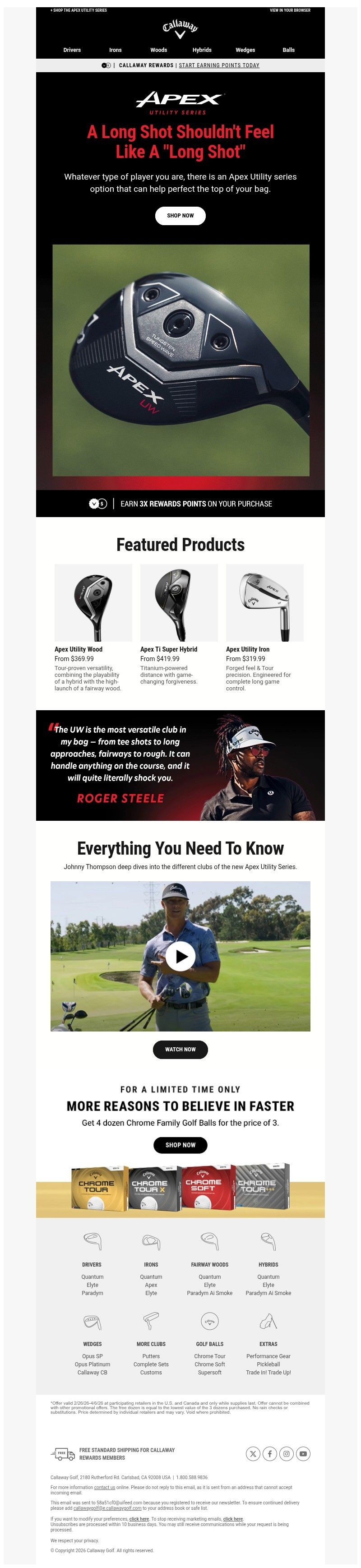Shop the Chrome Family golf balls offer
Image resolution: width=361 pixels, height=1568 pixels.
click(180, 1145)
